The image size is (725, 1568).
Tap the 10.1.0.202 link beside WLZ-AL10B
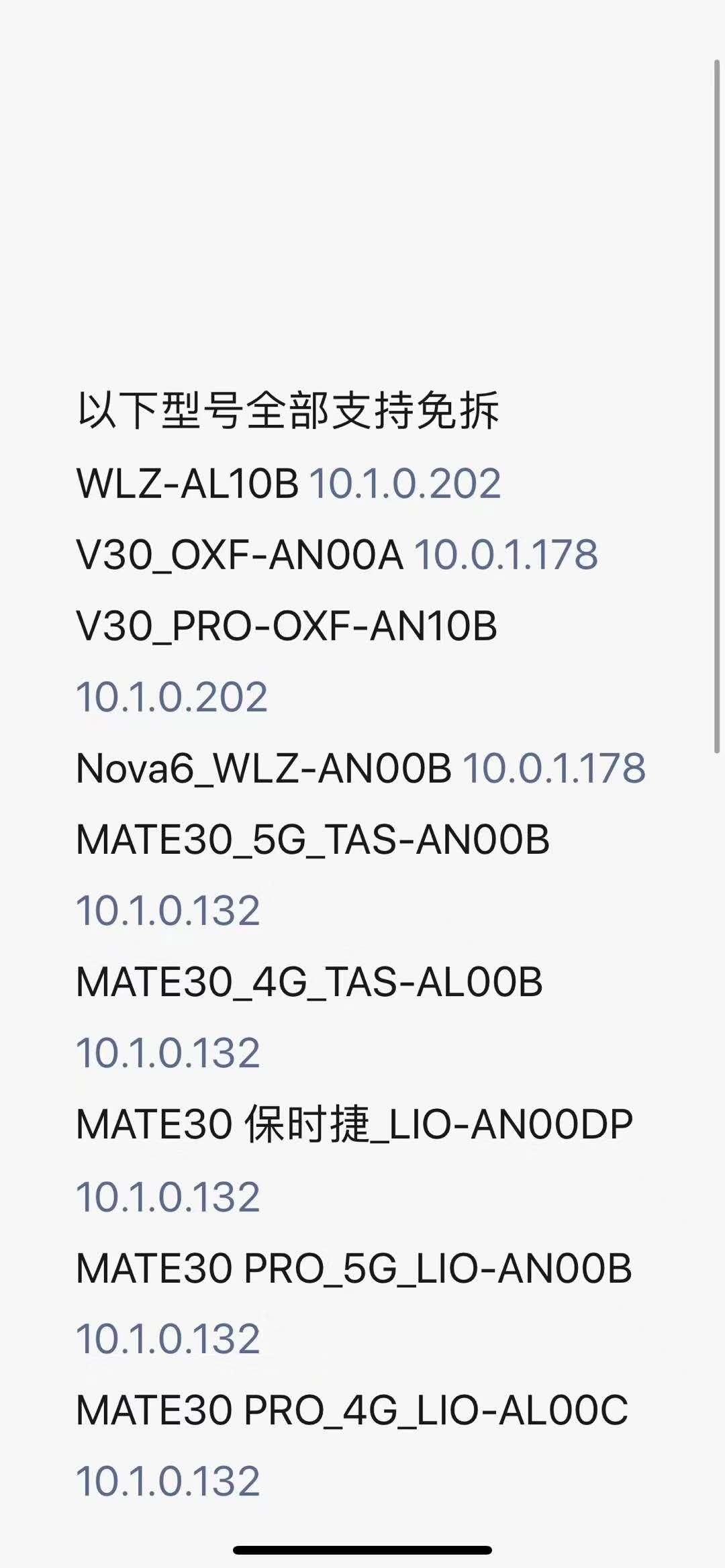coord(405,483)
